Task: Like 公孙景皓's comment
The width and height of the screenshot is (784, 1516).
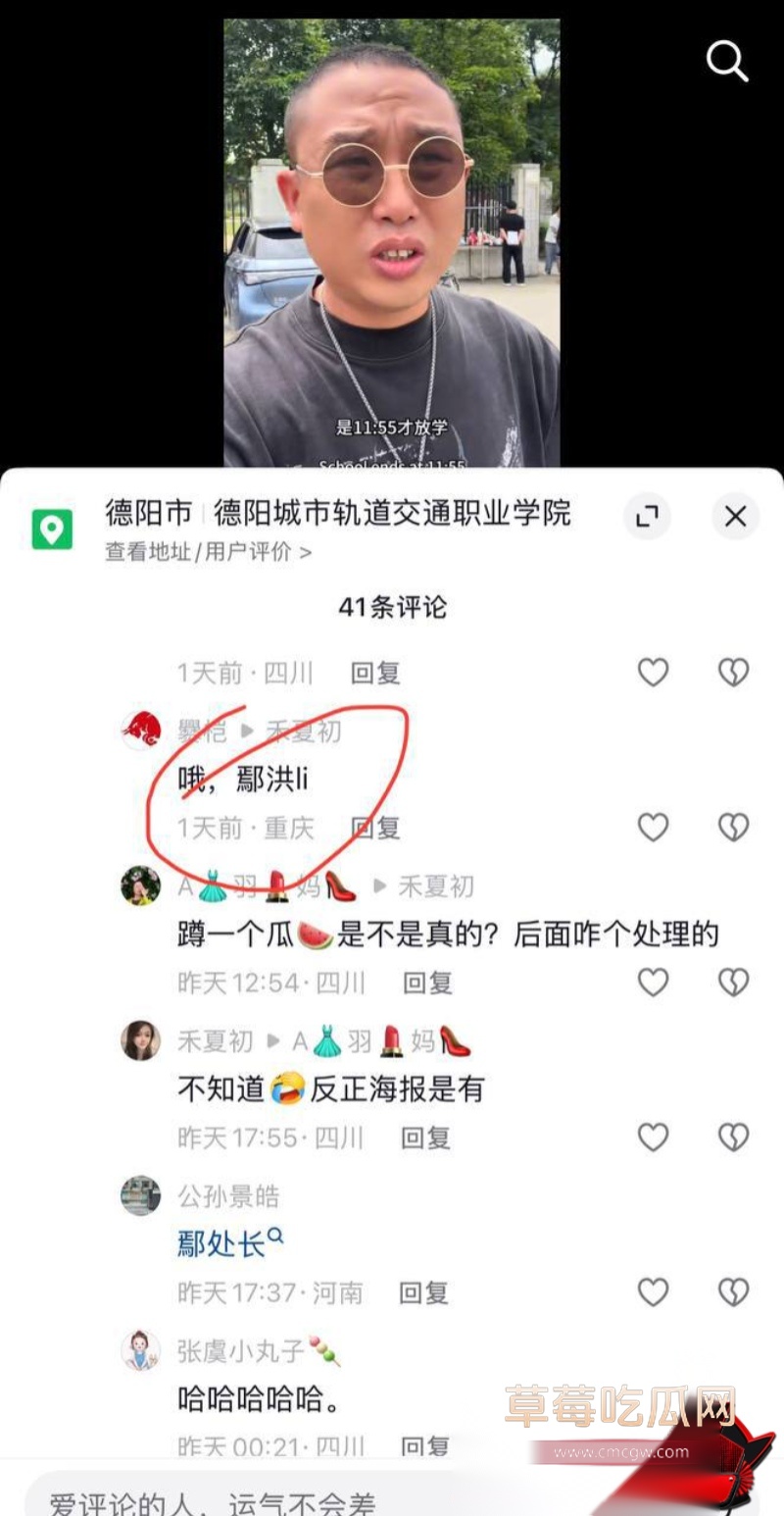Action: coord(653,1292)
